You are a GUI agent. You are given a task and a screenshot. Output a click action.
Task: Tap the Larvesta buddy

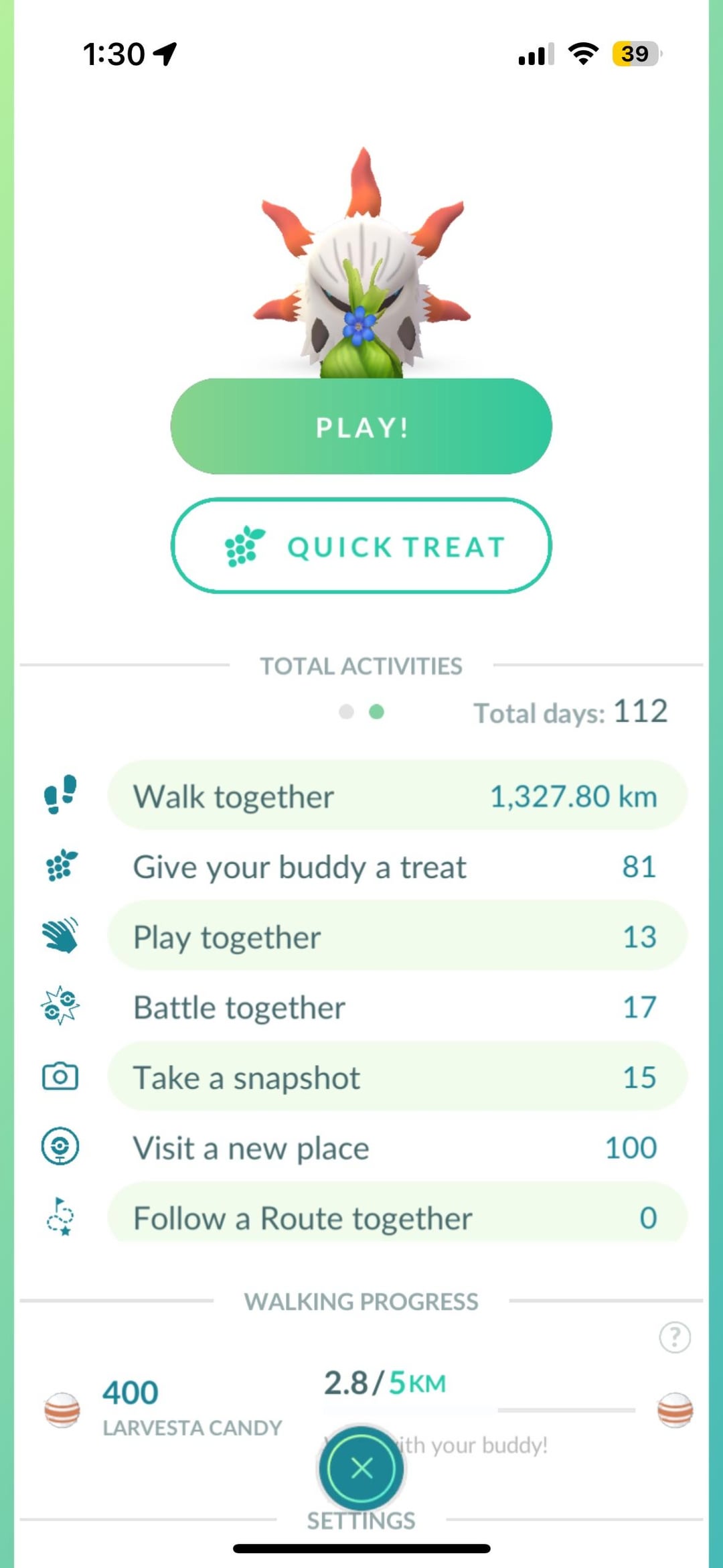point(361,275)
